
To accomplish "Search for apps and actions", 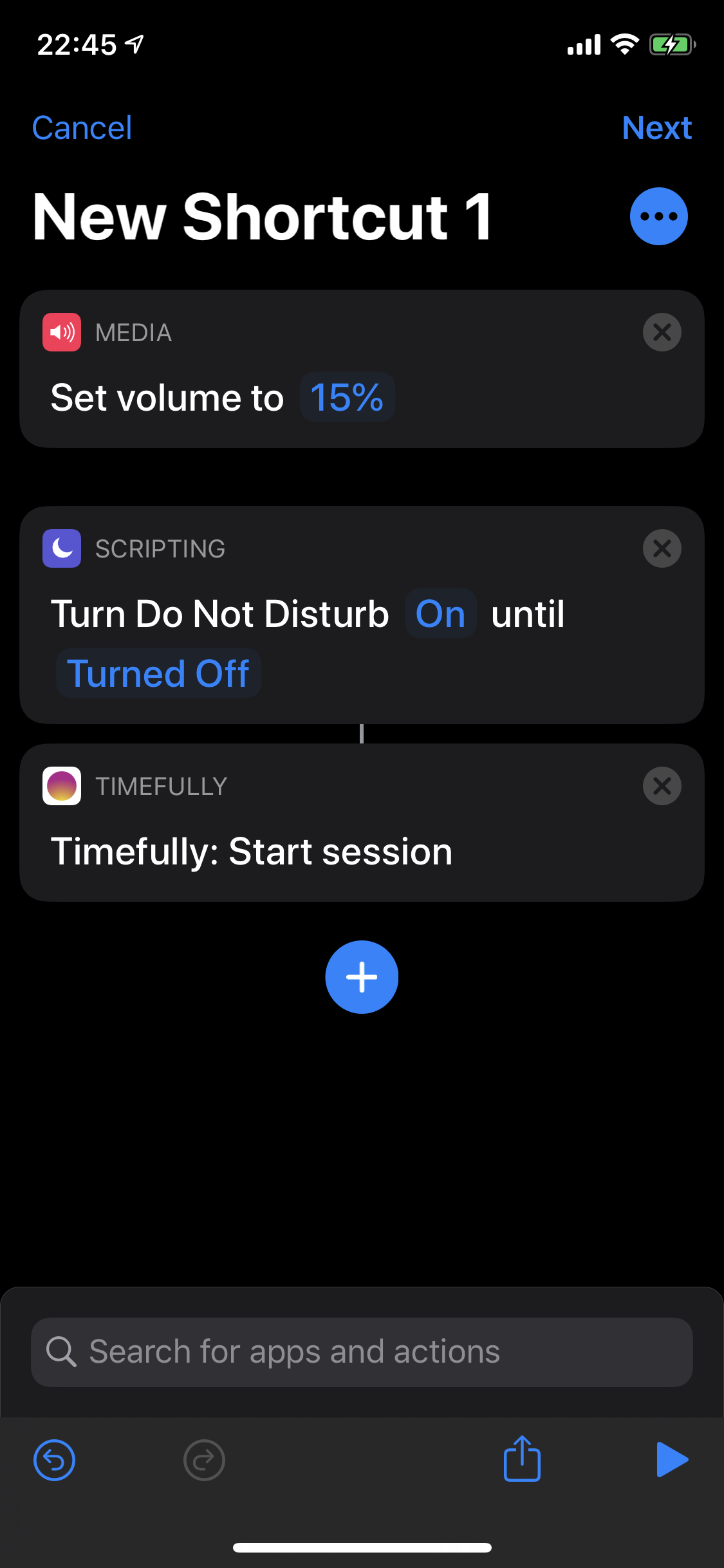I will 362,1352.
